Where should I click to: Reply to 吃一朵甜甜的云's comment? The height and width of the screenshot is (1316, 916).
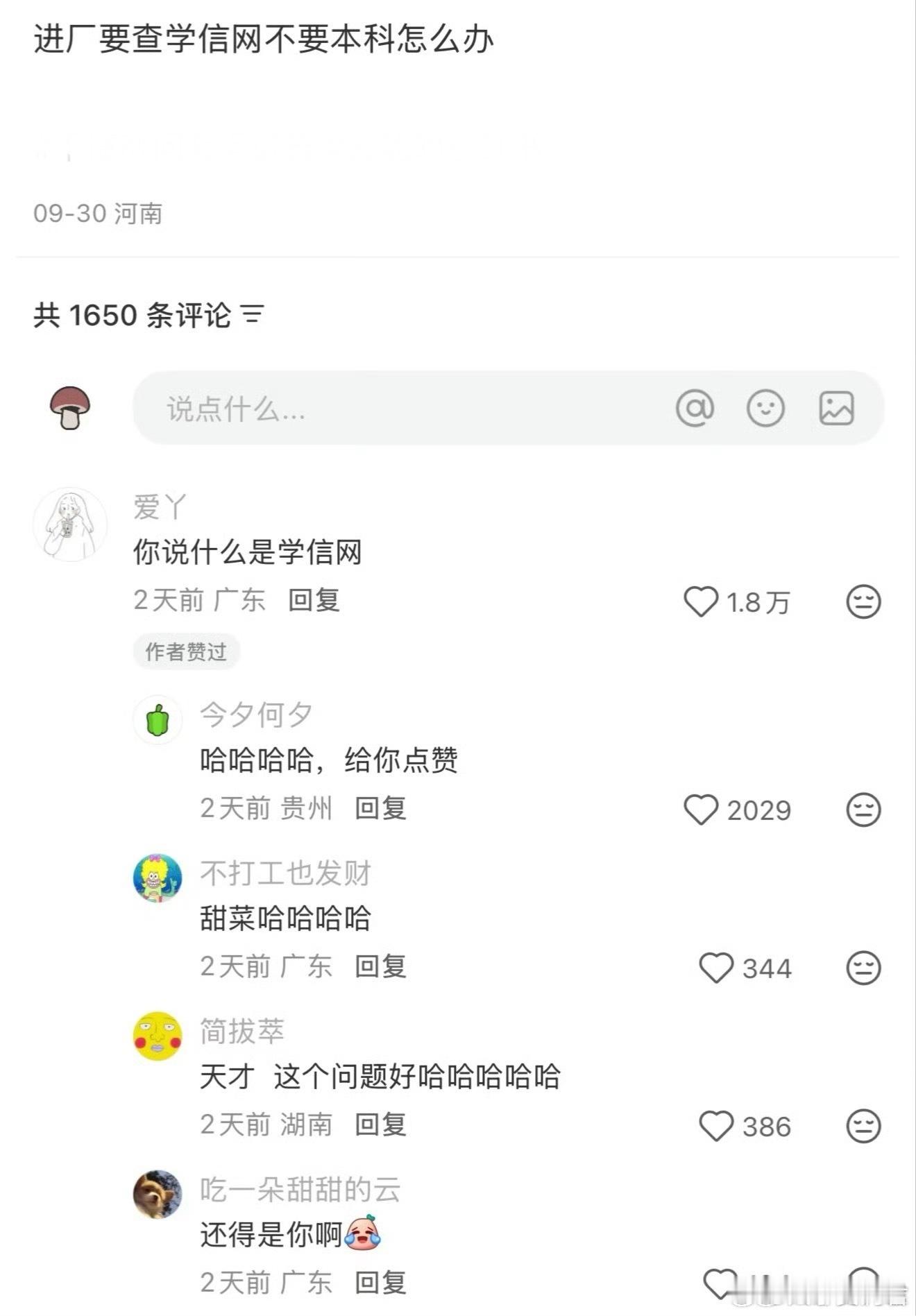click(380, 1283)
